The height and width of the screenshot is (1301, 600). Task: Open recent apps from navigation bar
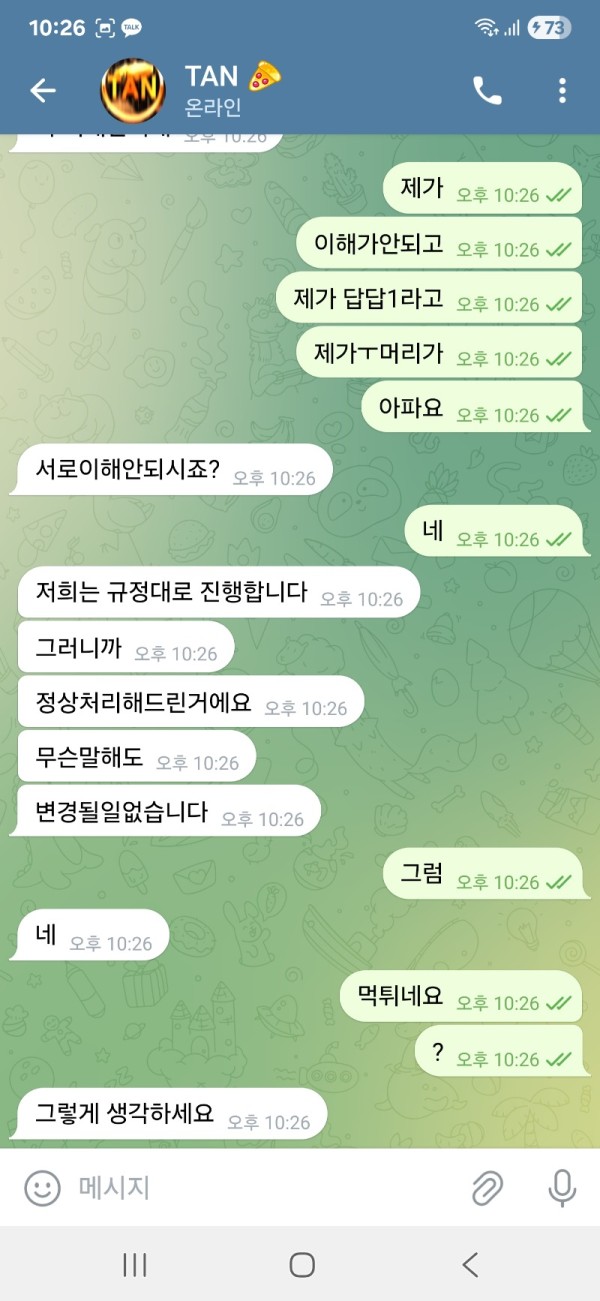(134, 1265)
